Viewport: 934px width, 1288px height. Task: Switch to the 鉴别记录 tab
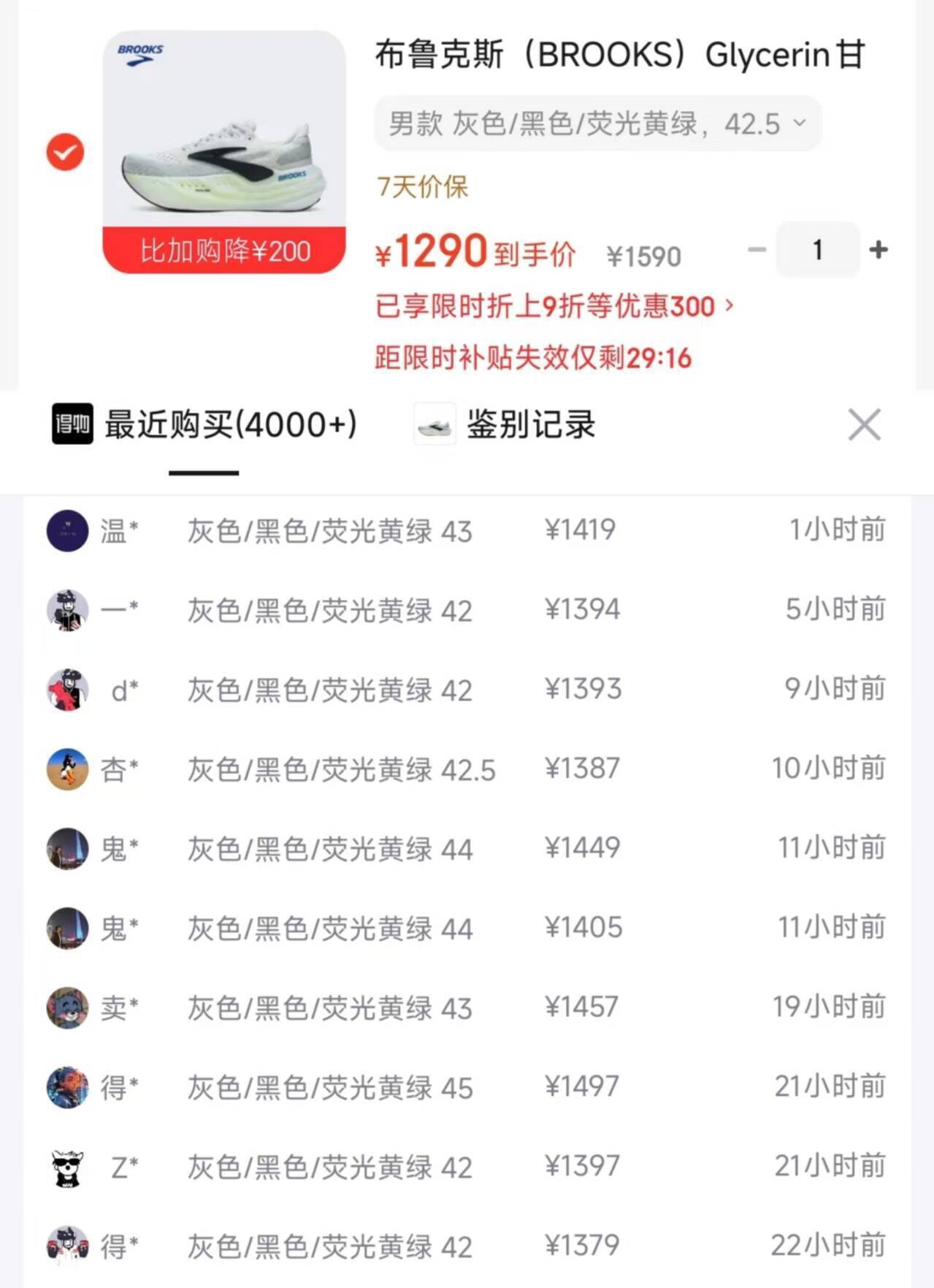(x=529, y=424)
